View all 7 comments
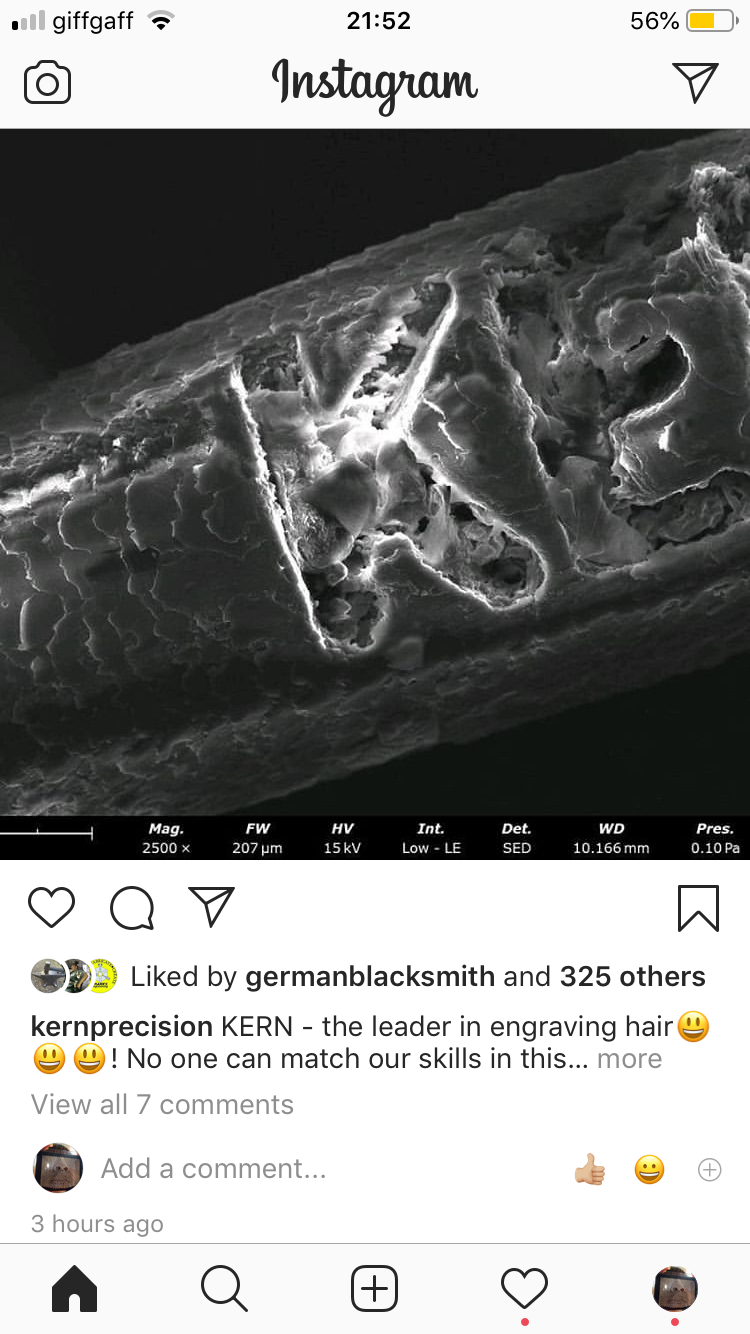The height and width of the screenshot is (1334, 750). 162,1104
